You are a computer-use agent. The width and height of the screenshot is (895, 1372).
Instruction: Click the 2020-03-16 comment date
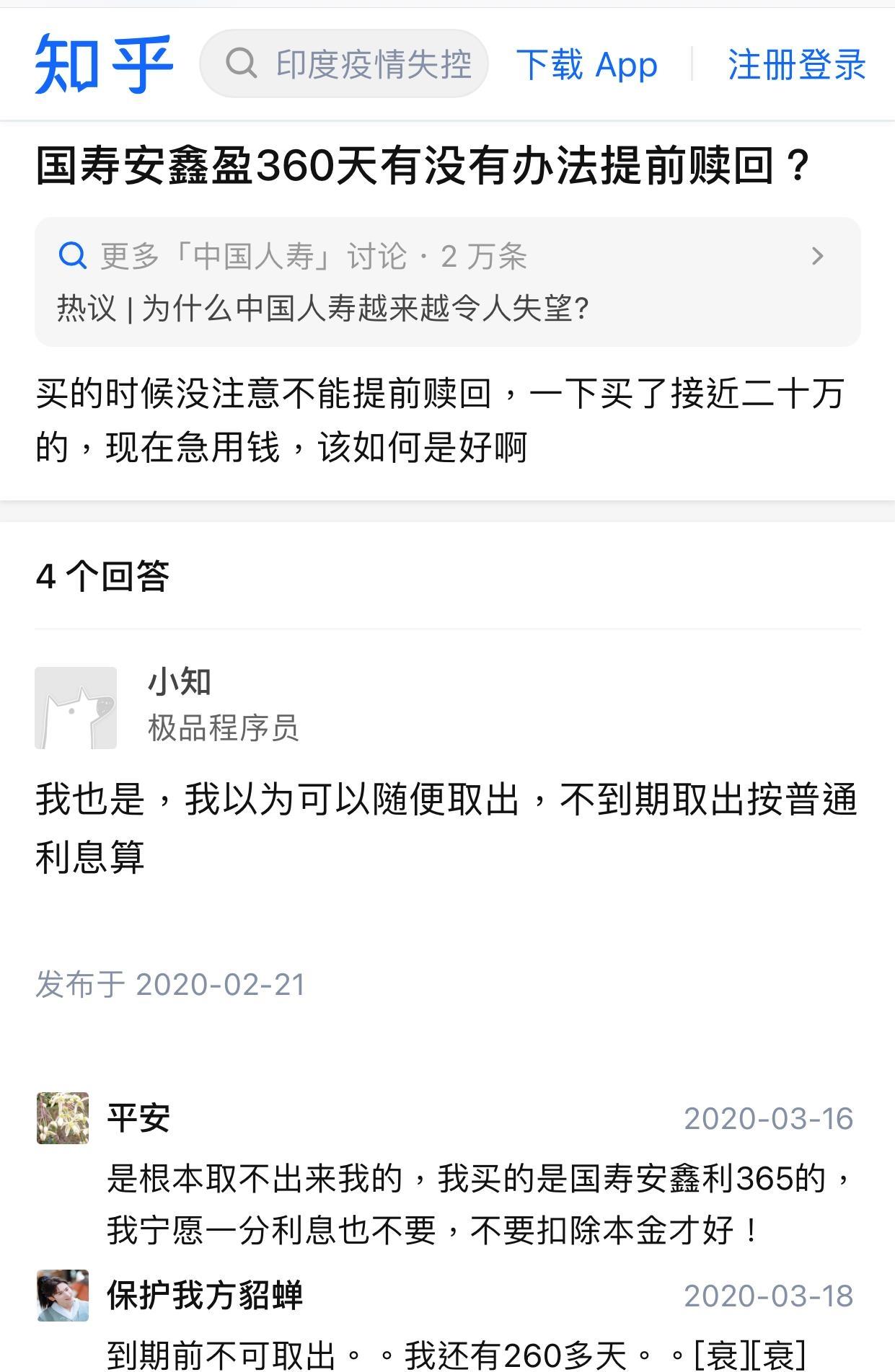(768, 1117)
